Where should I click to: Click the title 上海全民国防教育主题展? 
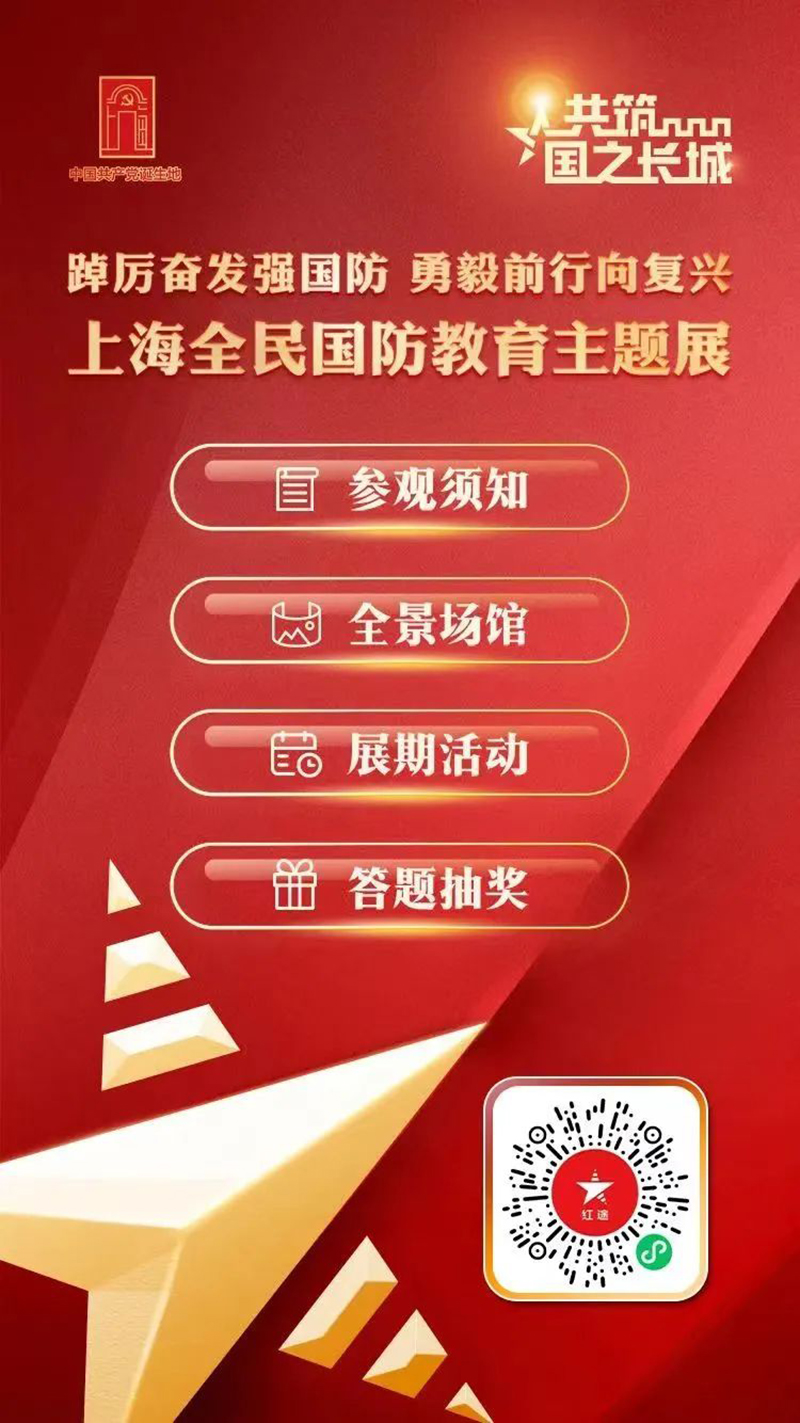pos(400,345)
